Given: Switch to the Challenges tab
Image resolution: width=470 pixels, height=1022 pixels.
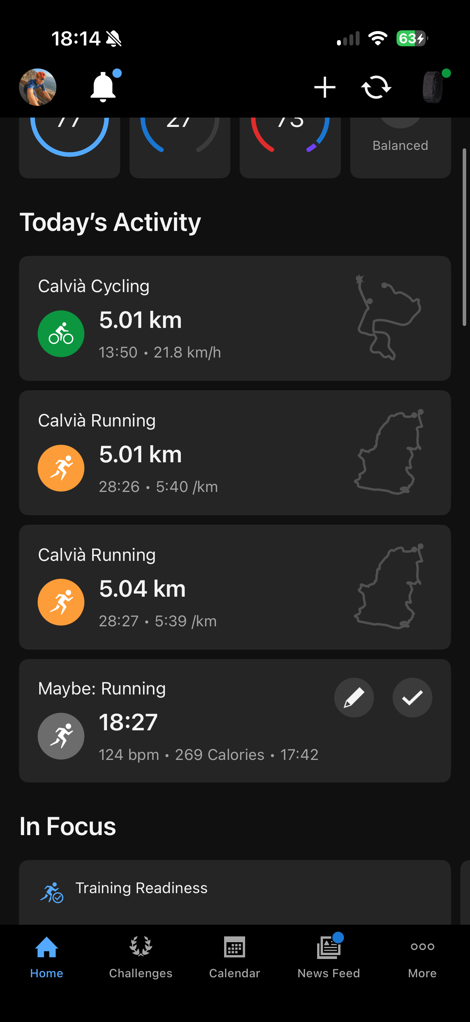Looking at the screenshot, I should click(x=141, y=957).
